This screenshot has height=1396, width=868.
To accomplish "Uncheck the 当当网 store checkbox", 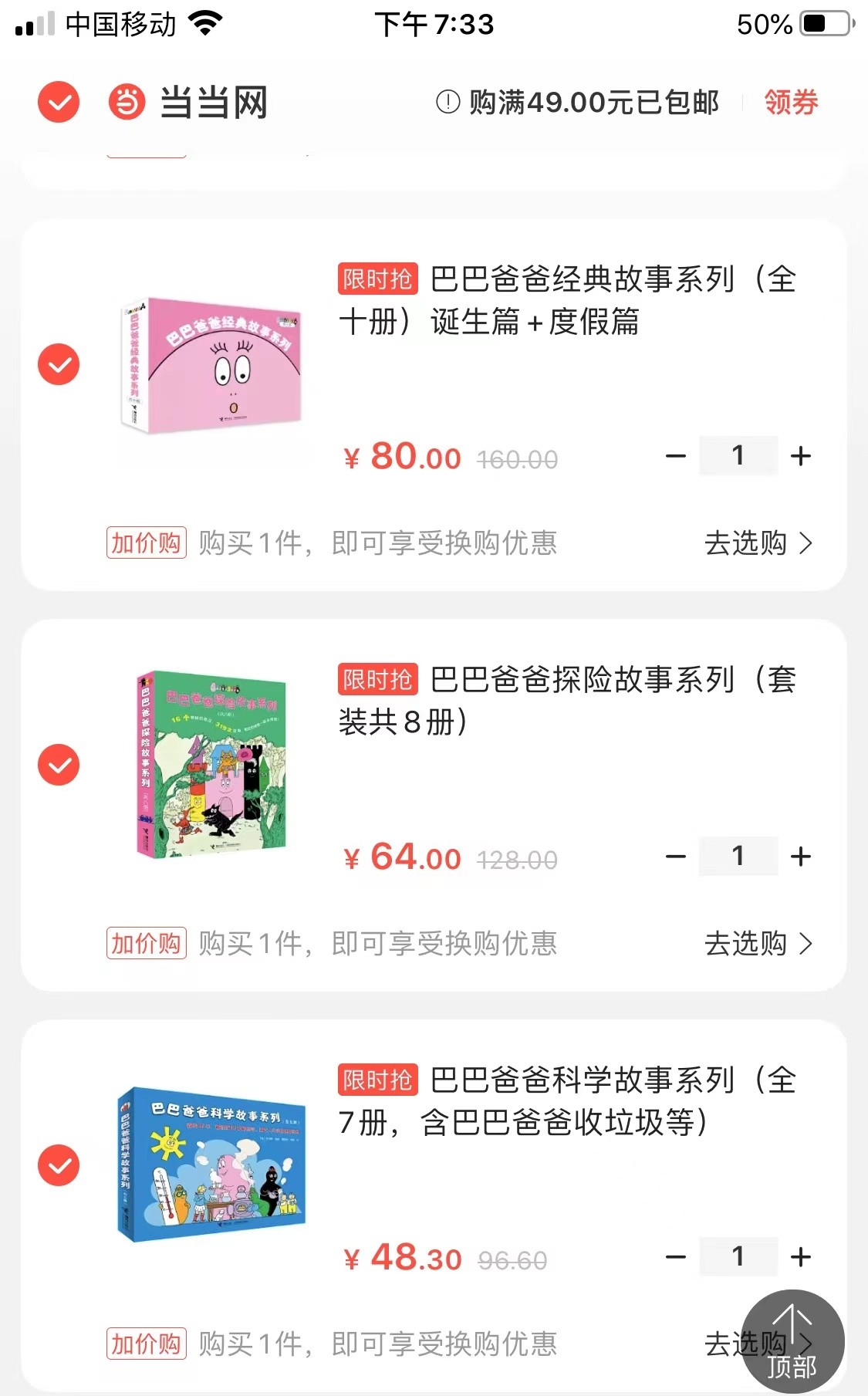I will 59,102.
